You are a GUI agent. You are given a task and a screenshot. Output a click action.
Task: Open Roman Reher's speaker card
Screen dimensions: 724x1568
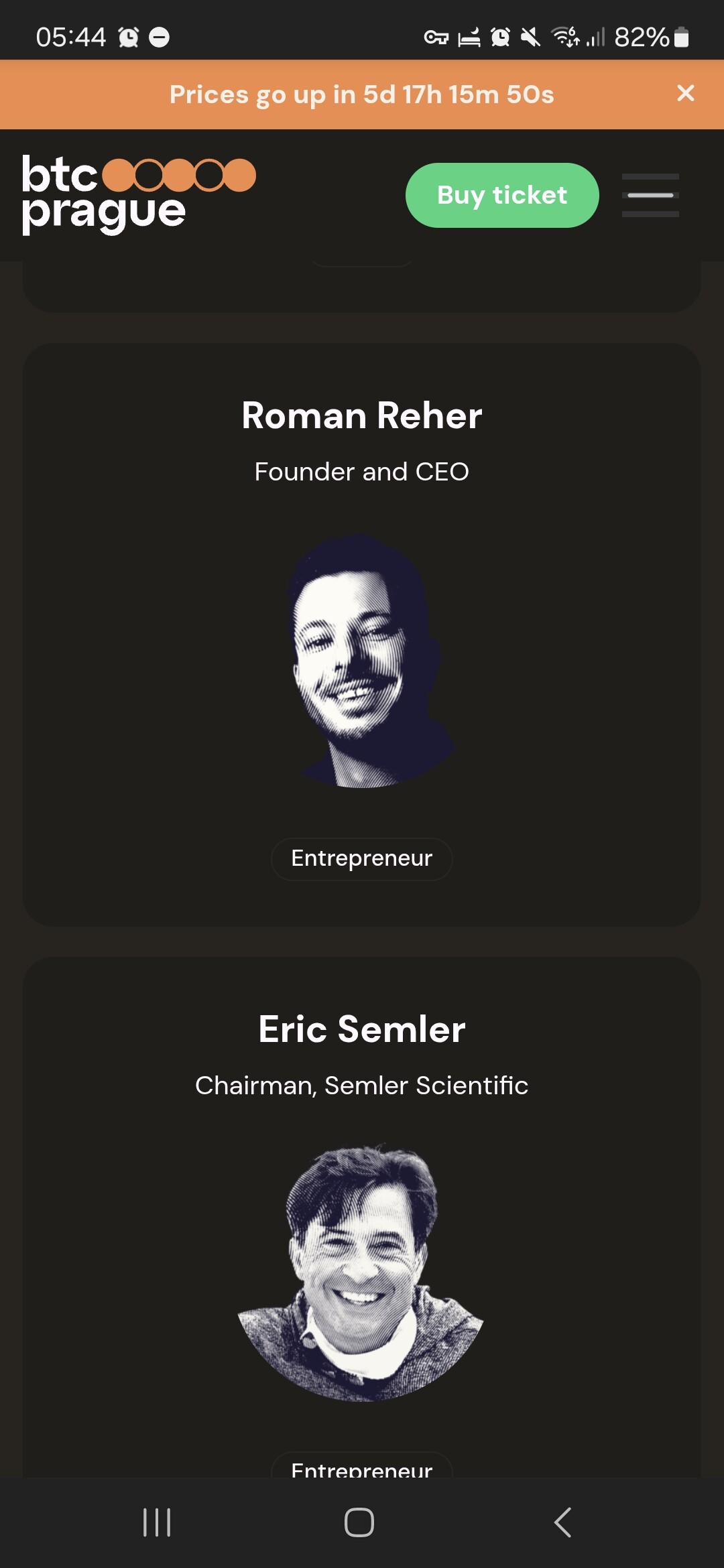(x=362, y=635)
